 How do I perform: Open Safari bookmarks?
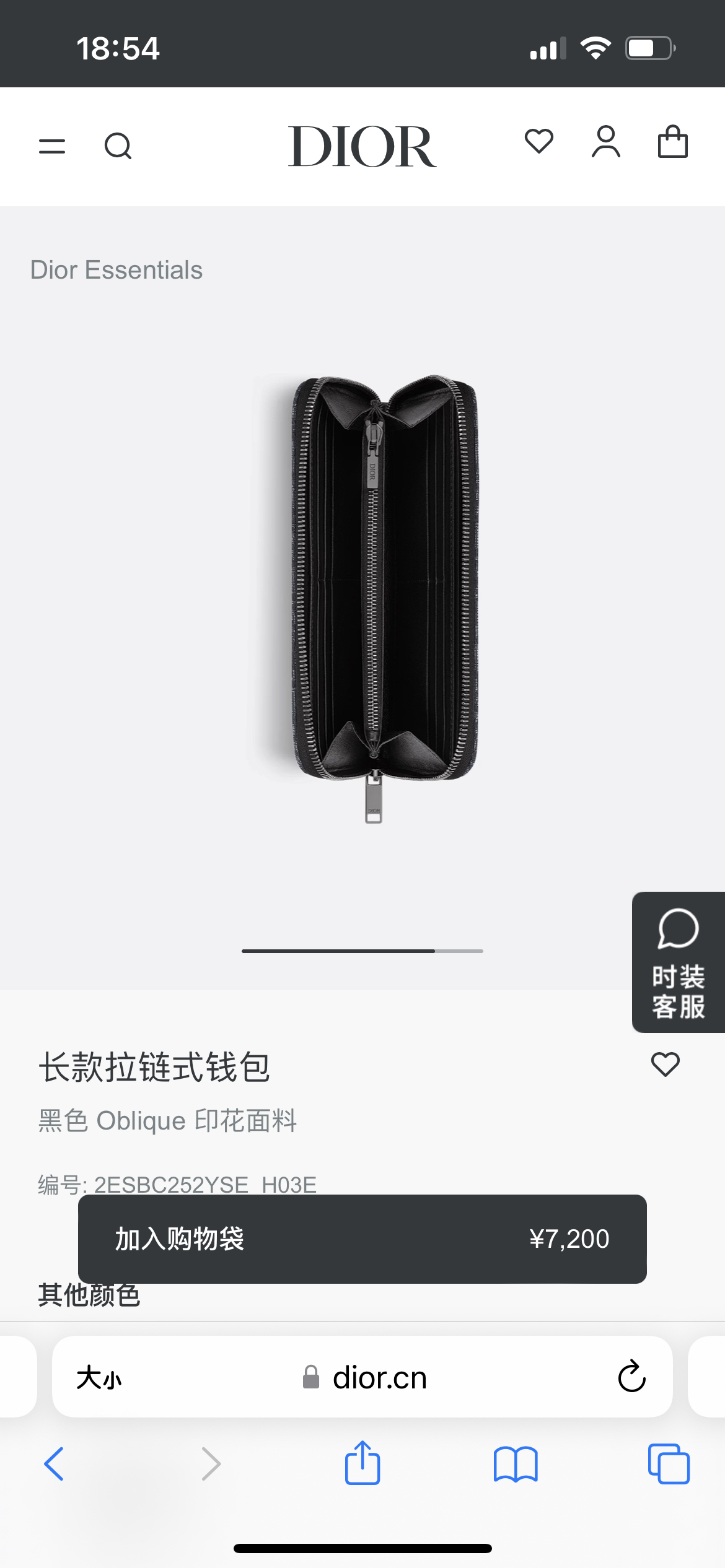pyautogui.click(x=516, y=1464)
